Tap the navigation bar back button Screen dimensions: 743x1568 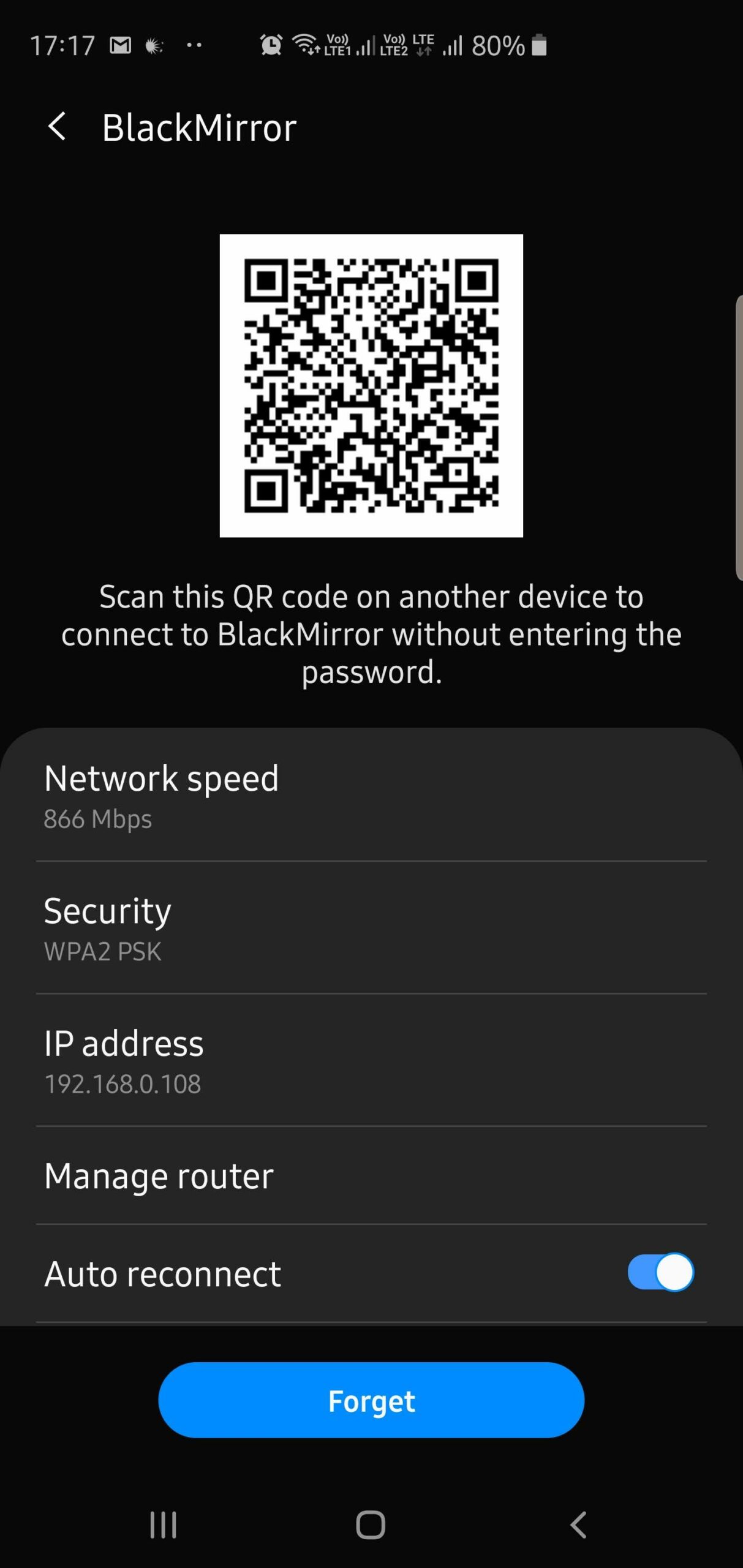tap(579, 1524)
